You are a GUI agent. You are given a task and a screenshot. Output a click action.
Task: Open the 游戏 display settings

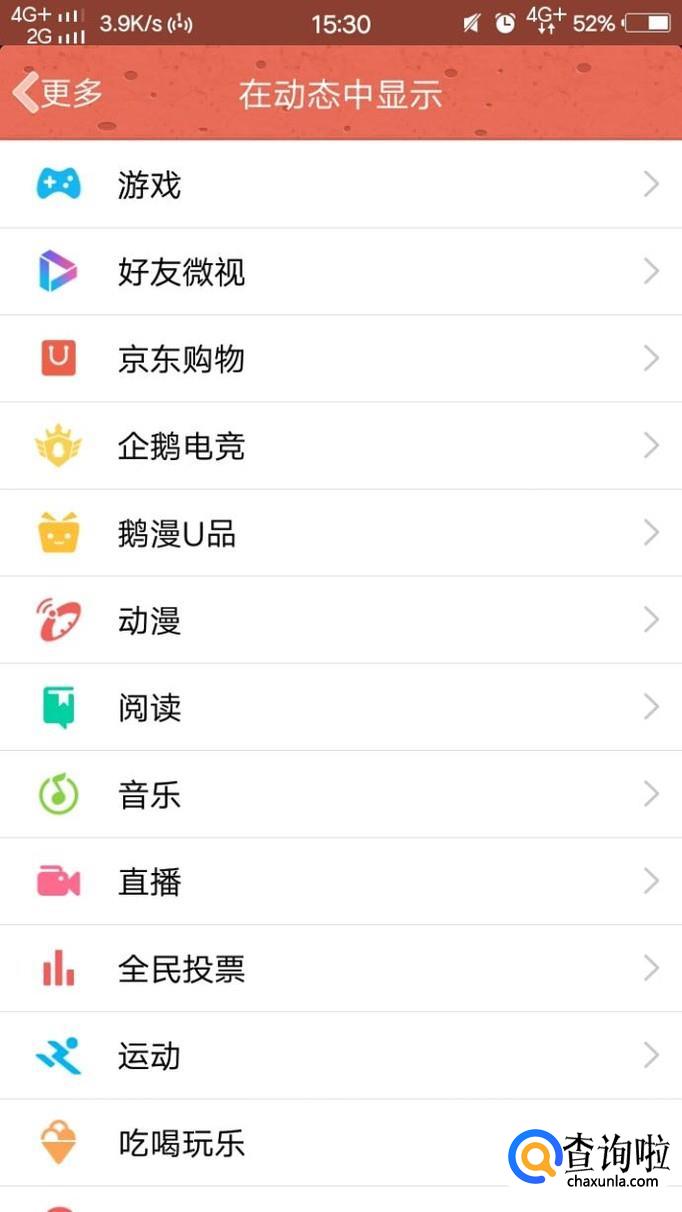click(x=340, y=185)
